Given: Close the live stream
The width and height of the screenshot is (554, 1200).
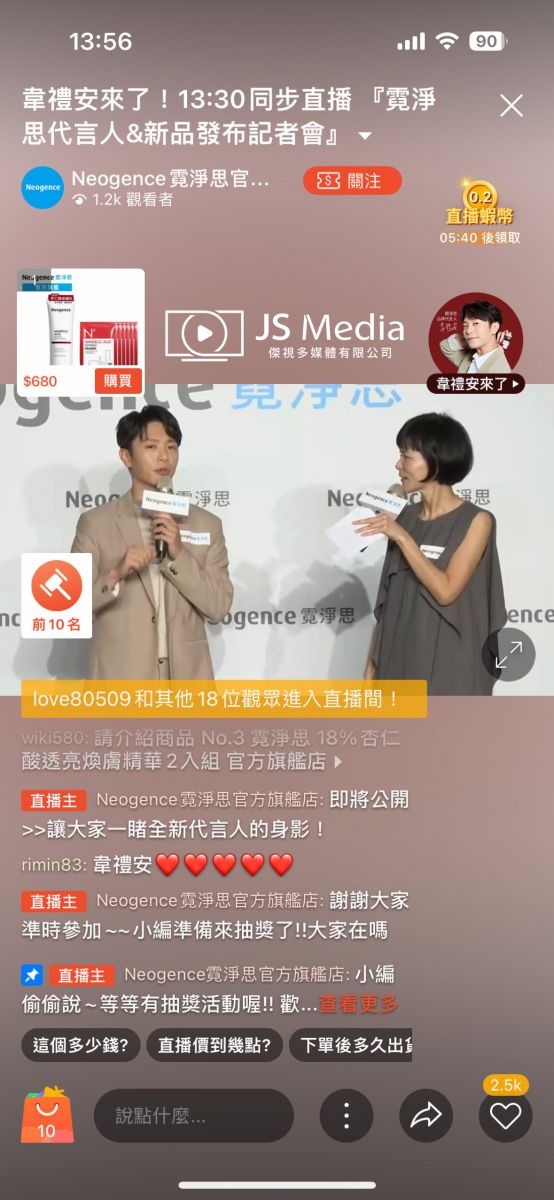Looking at the screenshot, I should click(x=511, y=106).
